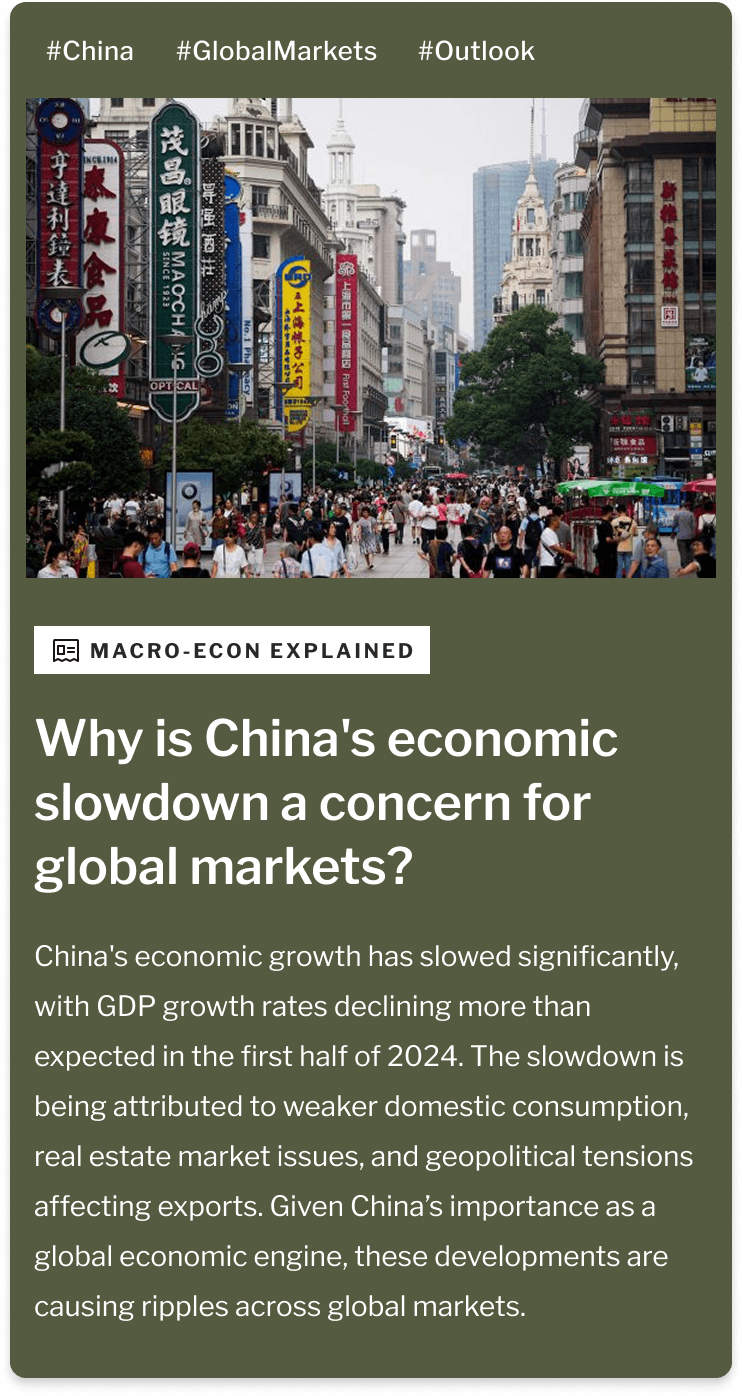Image resolution: width=742 pixels, height=1396 pixels.
Task: Open the Shanghai street article image
Action: point(371,338)
